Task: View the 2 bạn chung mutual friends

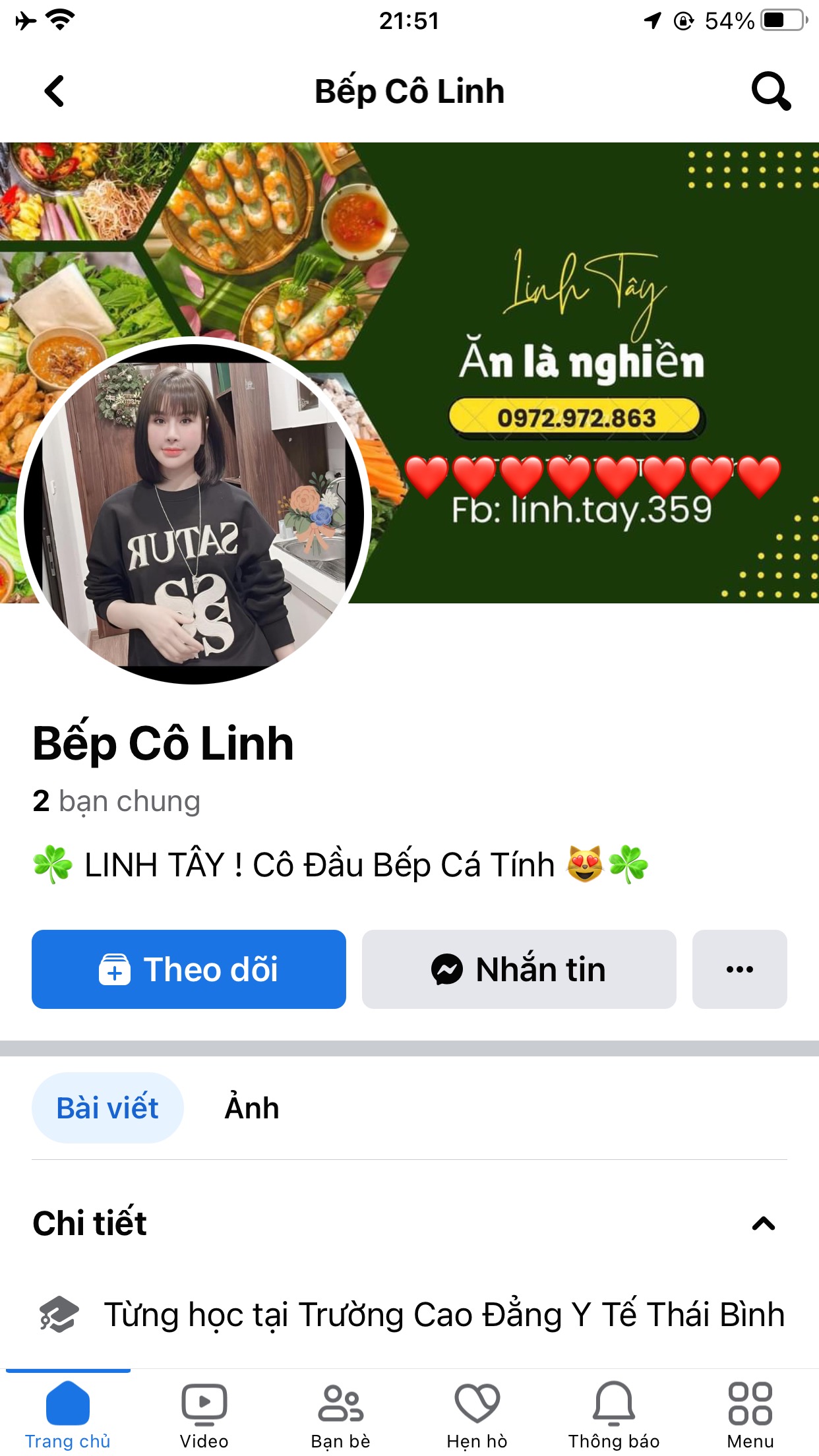Action: pos(117,801)
